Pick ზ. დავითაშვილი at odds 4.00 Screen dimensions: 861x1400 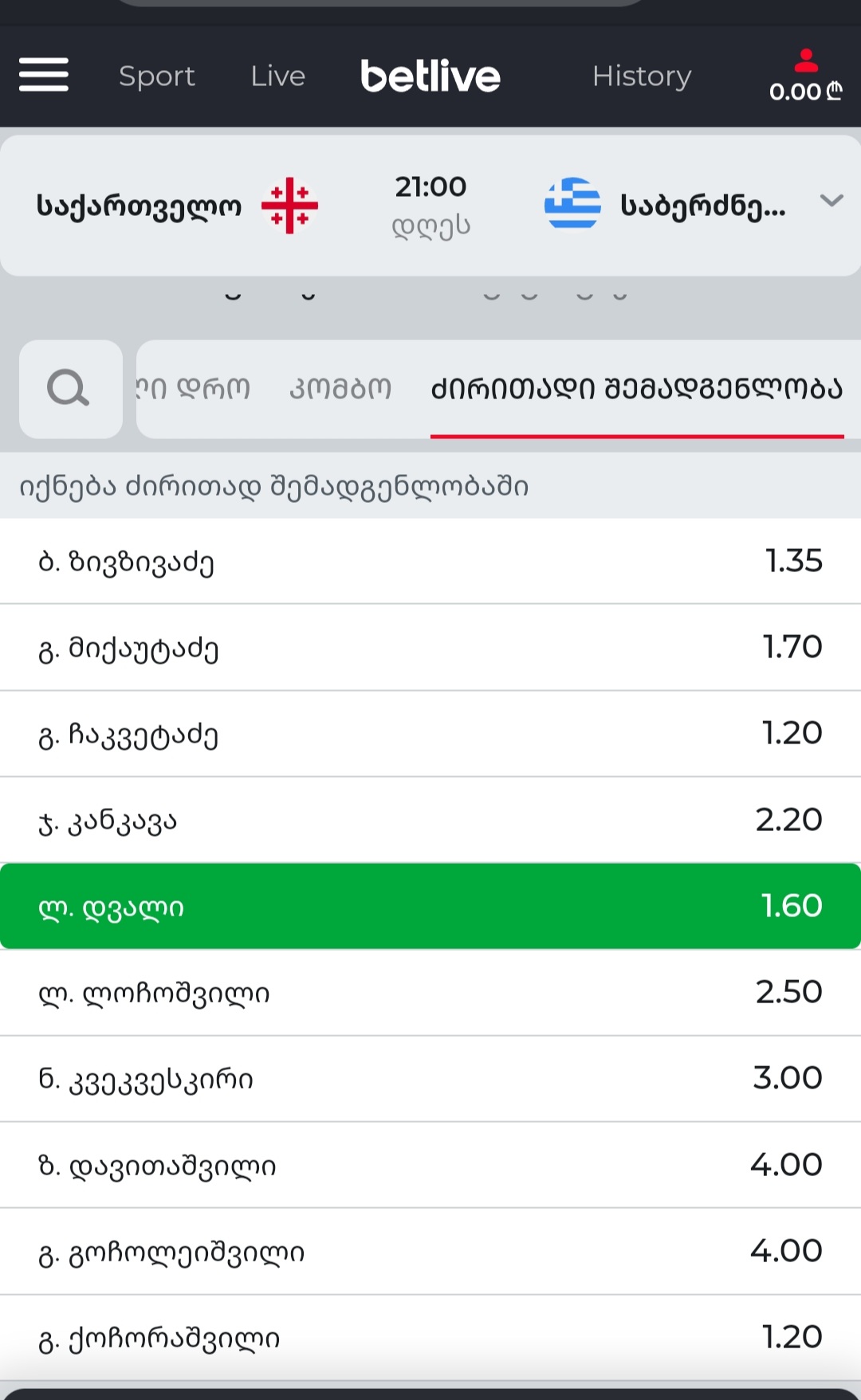(431, 1164)
